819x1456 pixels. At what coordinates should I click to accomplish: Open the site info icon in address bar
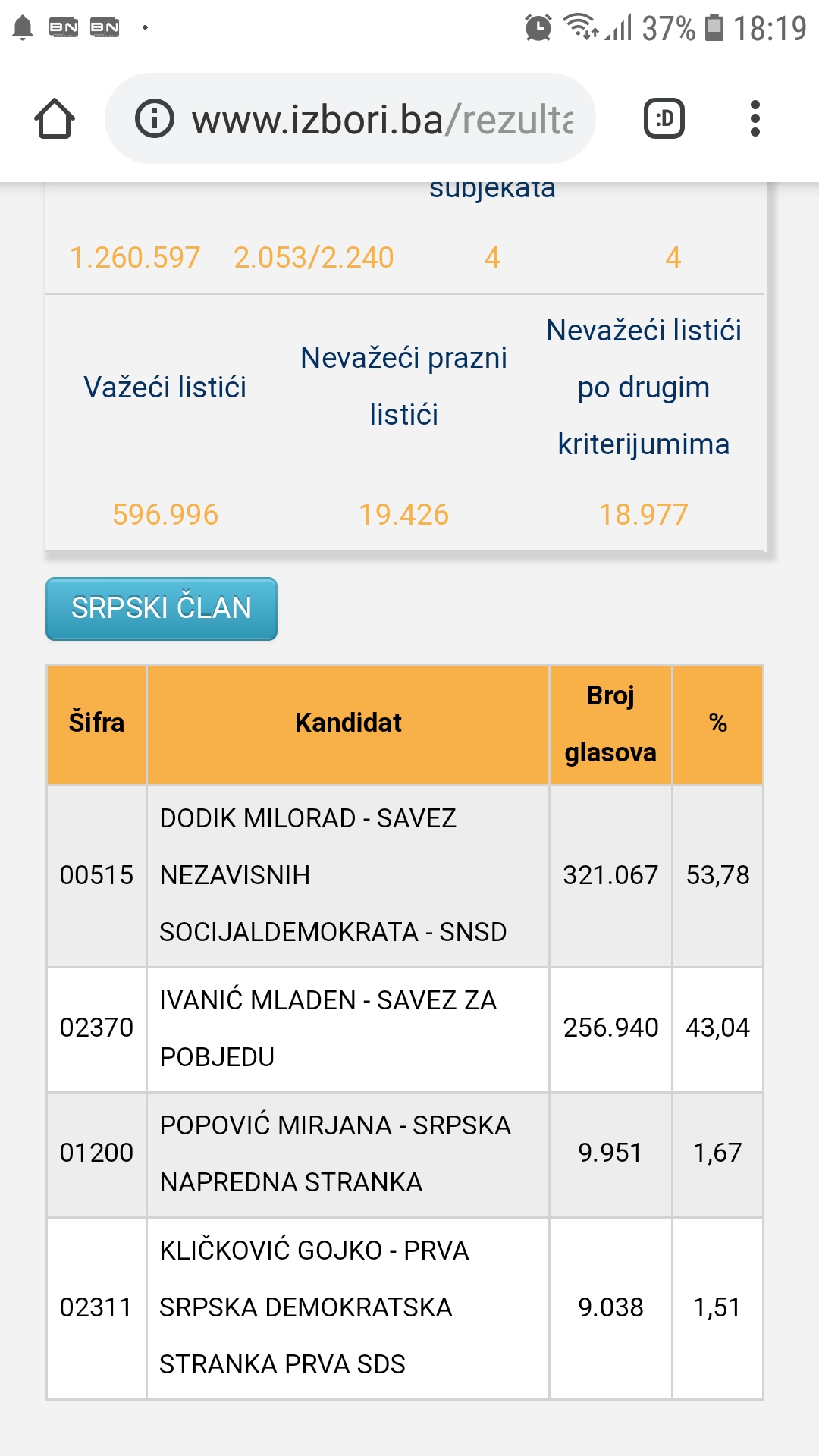pos(154,119)
